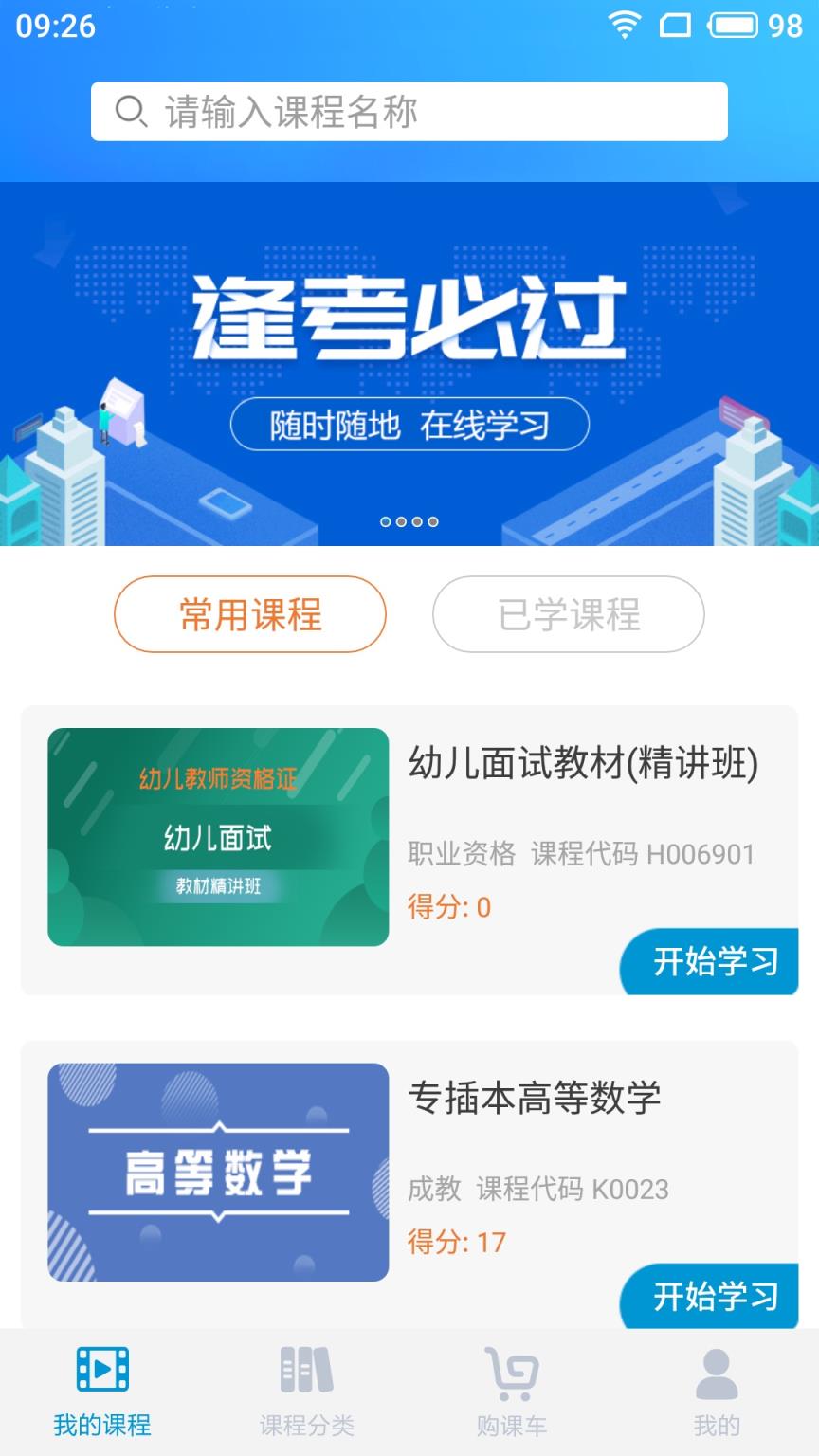The width and height of the screenshot is (819, 1456).
Task: Select the 常用课程 tab
Action: pyautogui.click(x=249, y=614)
